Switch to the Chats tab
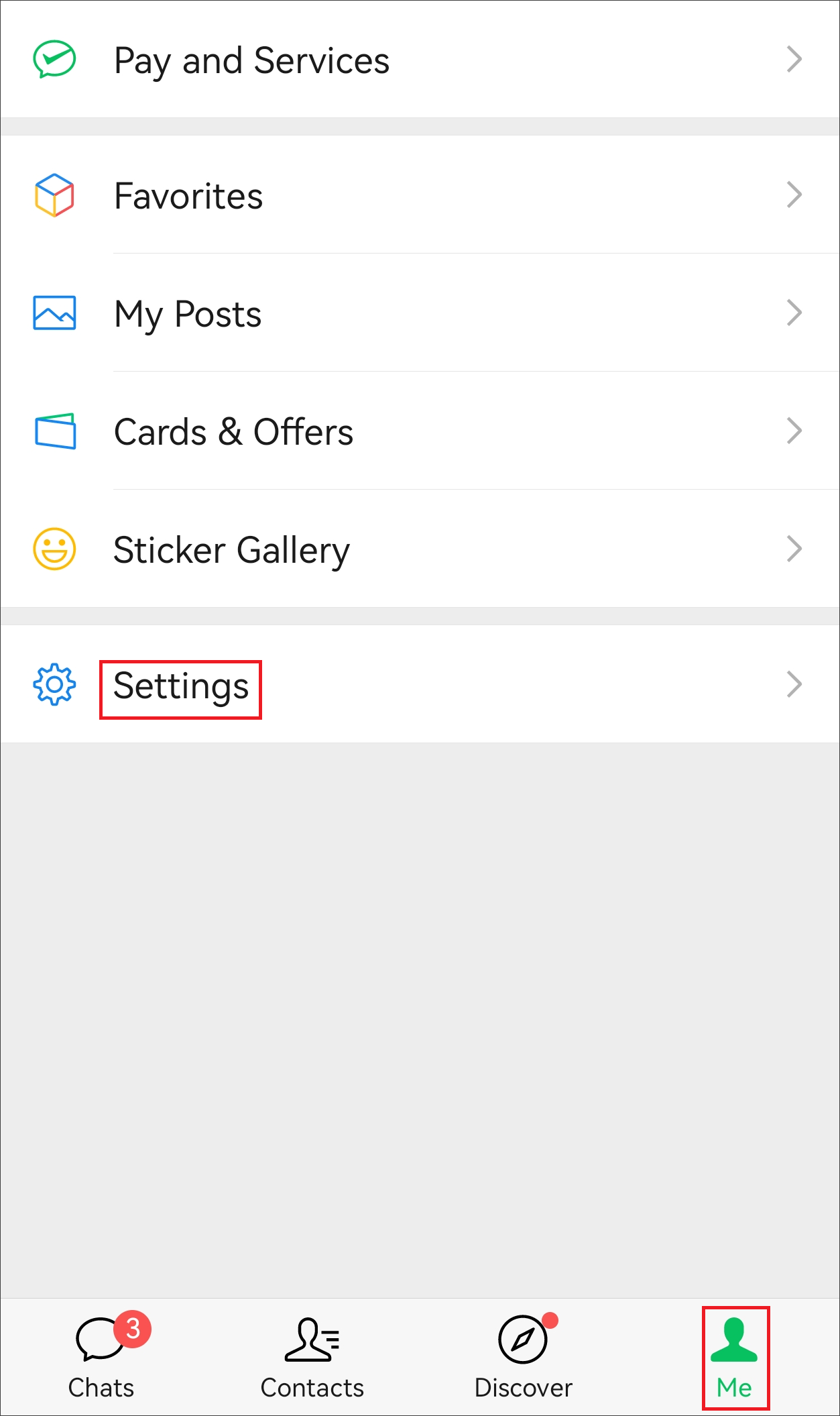This screenshot has width=840, height=1416. click(102, 1358)
